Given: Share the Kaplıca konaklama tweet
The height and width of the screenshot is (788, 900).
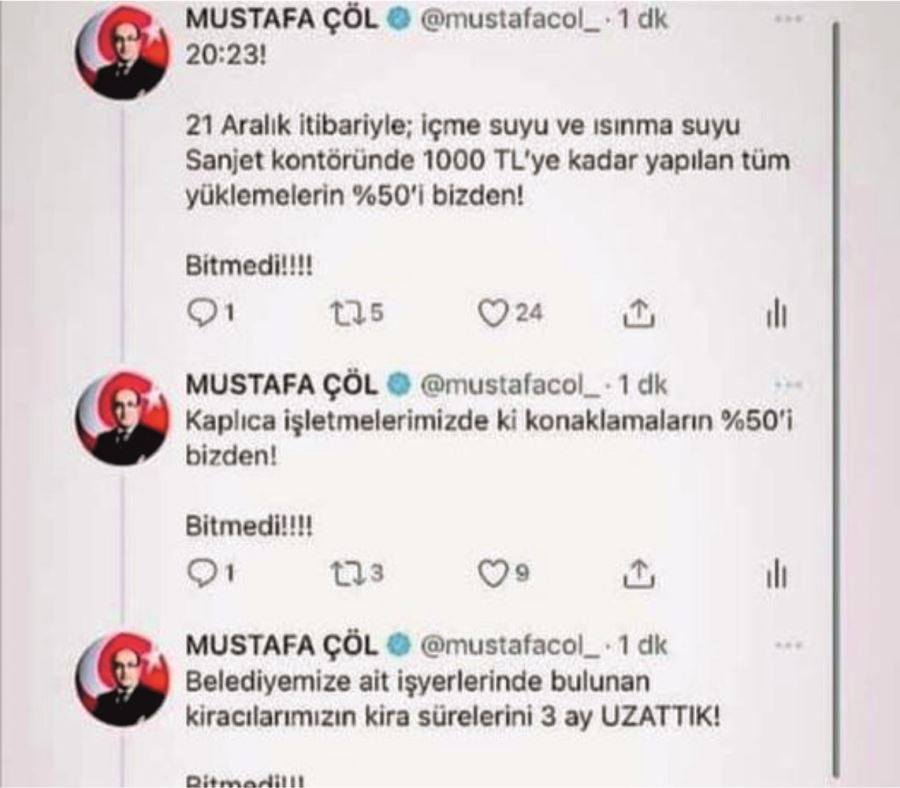Looking at the screenshot, I should click(638, 575).
